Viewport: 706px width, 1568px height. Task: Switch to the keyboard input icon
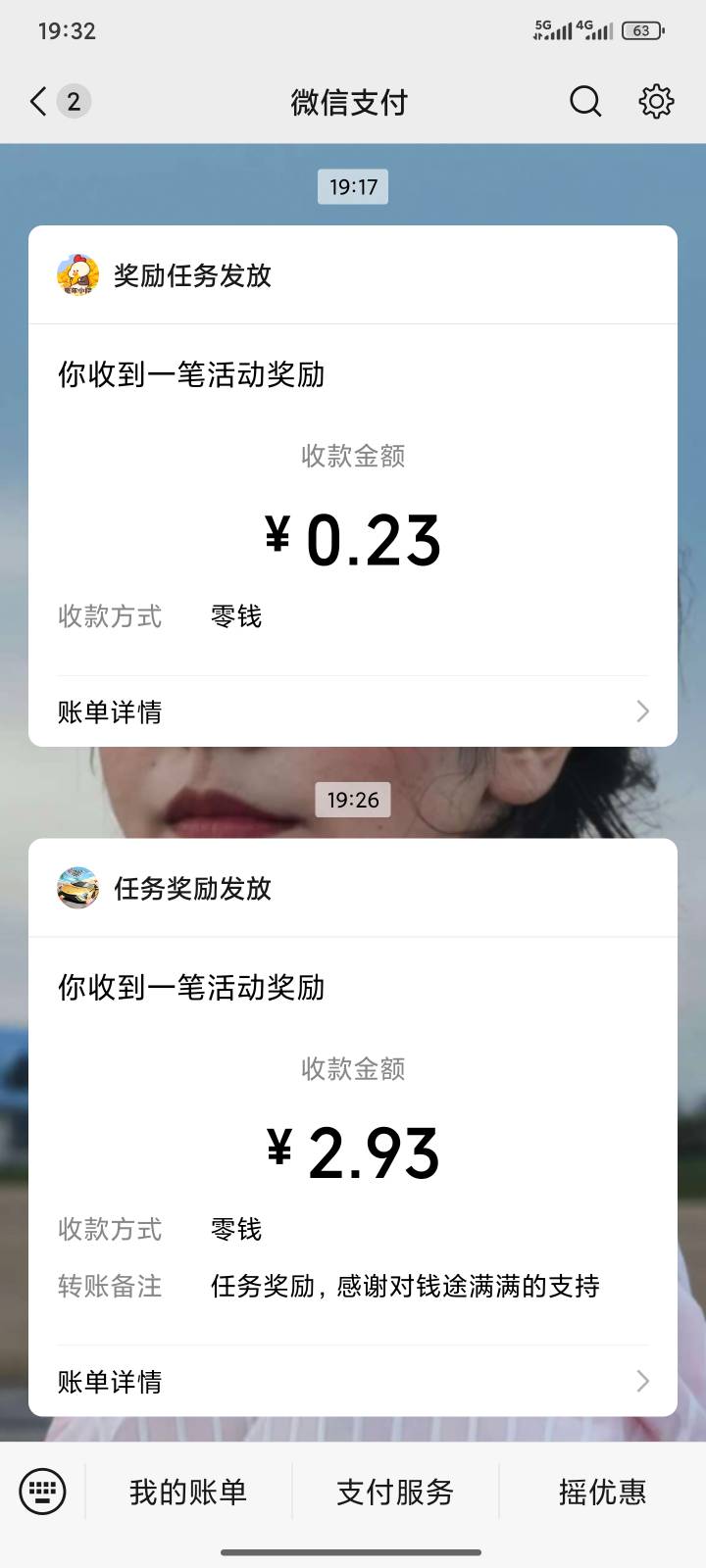(x=42, y=1492)
